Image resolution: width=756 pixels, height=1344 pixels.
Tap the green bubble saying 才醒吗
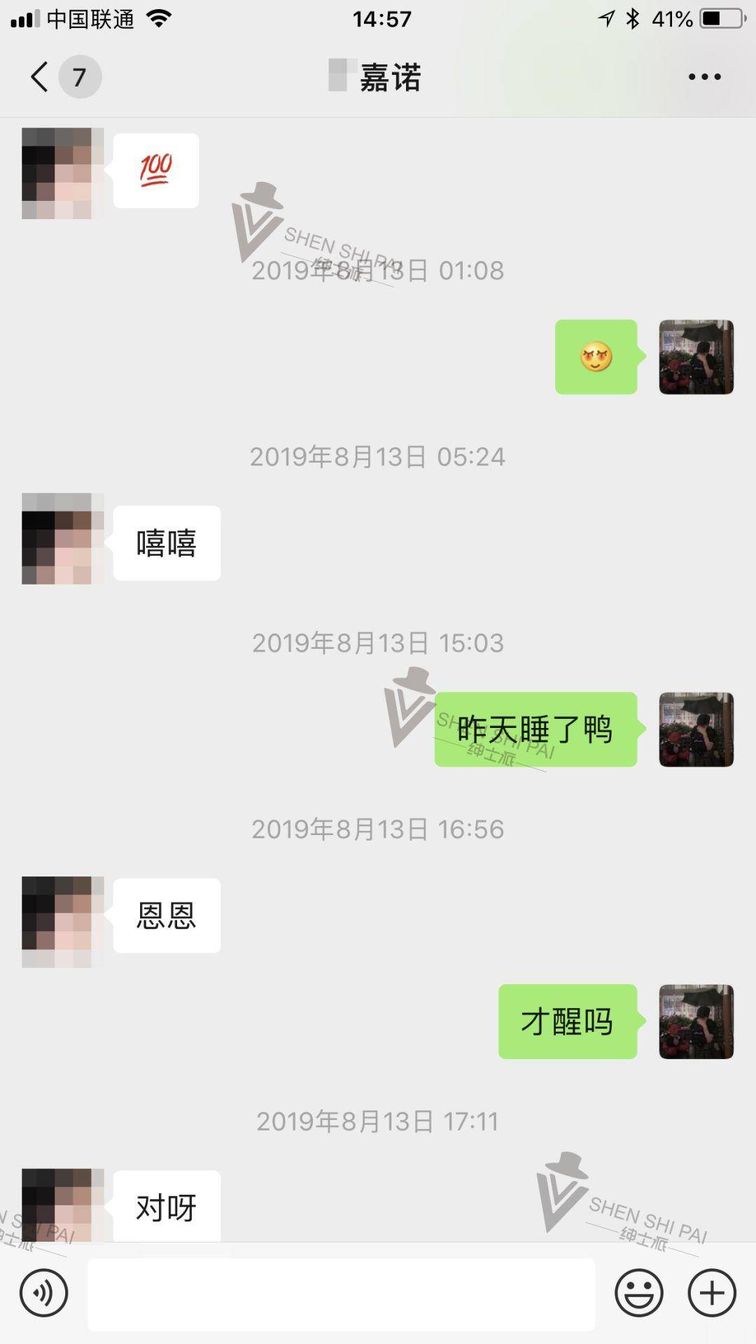567,1022
